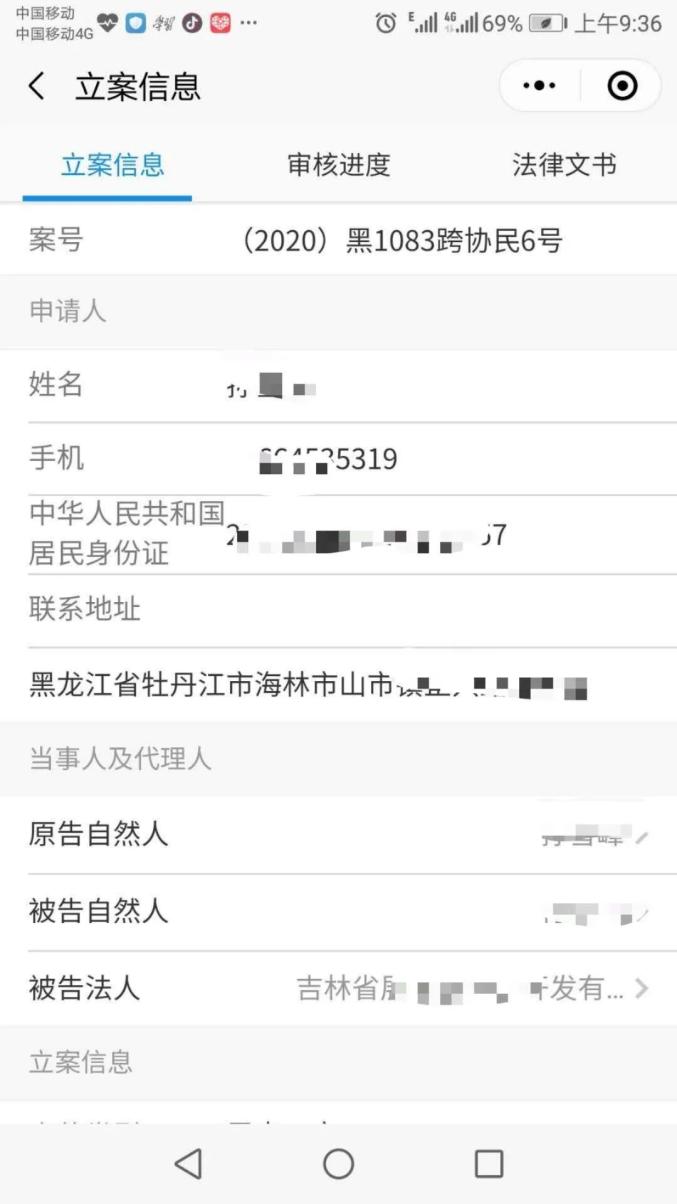Go back using the top-left arrow
Screen dimensions: 677x1204
pyautogui.click(x=37, y=87)
